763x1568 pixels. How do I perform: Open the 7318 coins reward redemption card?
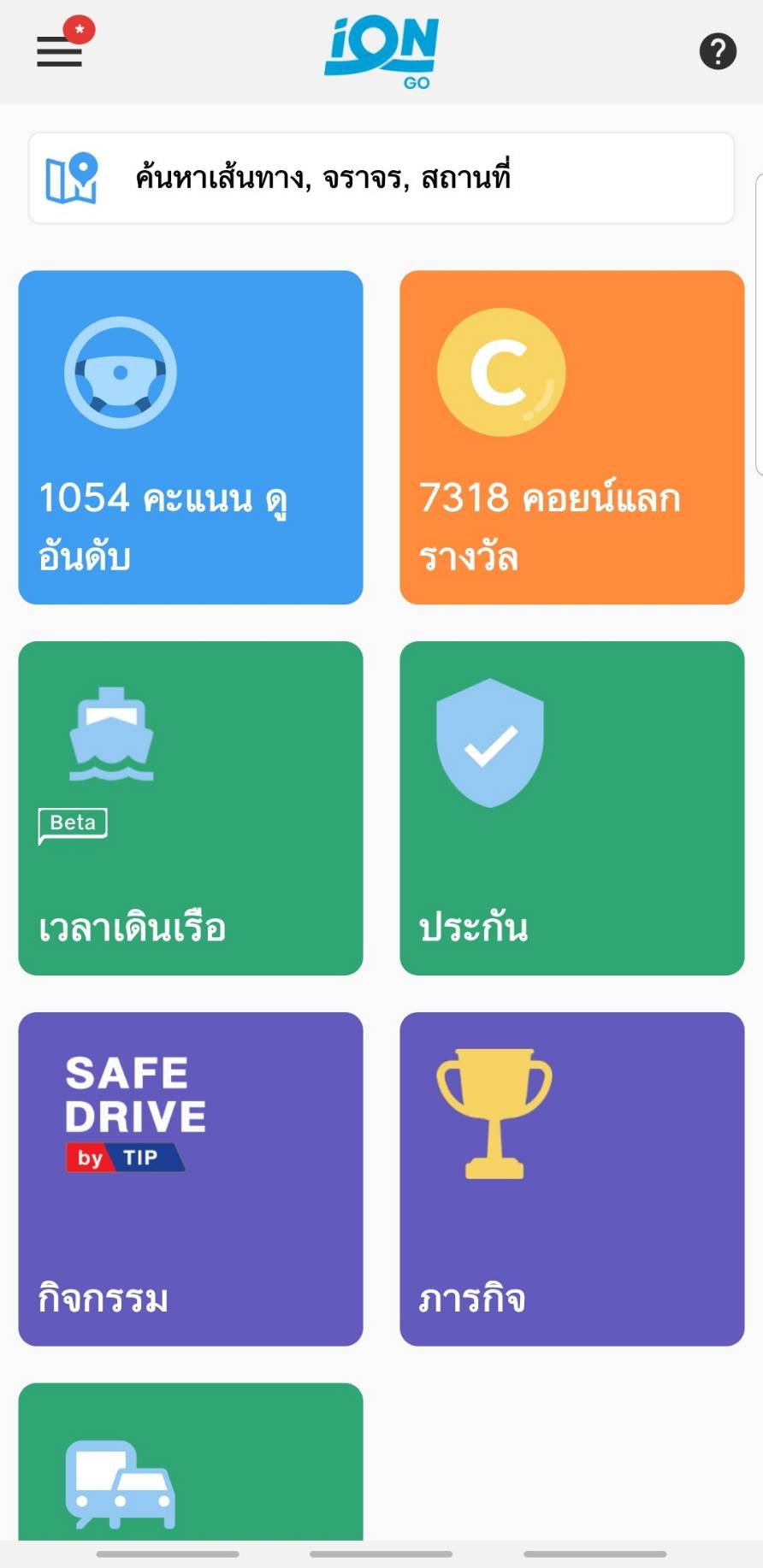[572, 437]
